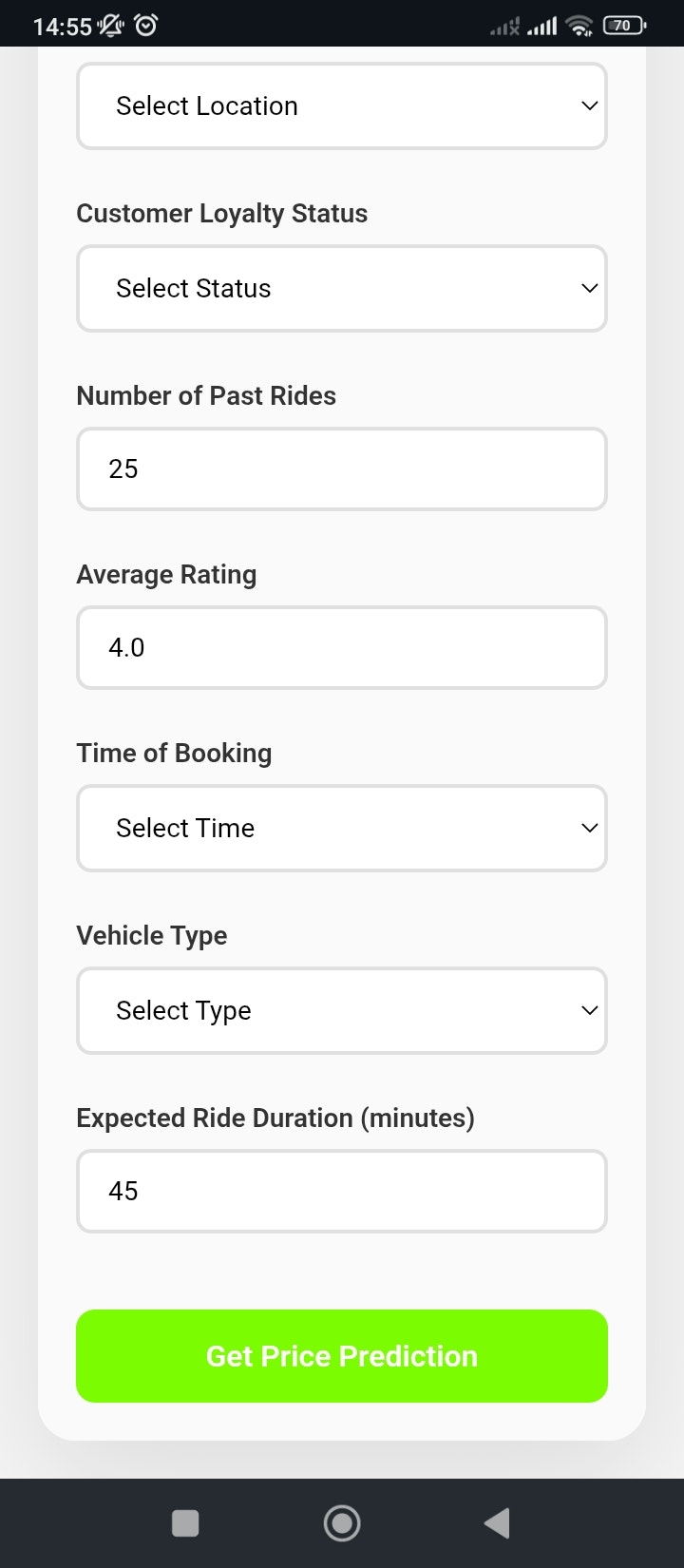Viewport: 684px width, 1568px height.
Task: Tap the Select Time placeholder text
Action: coord(185,828)
